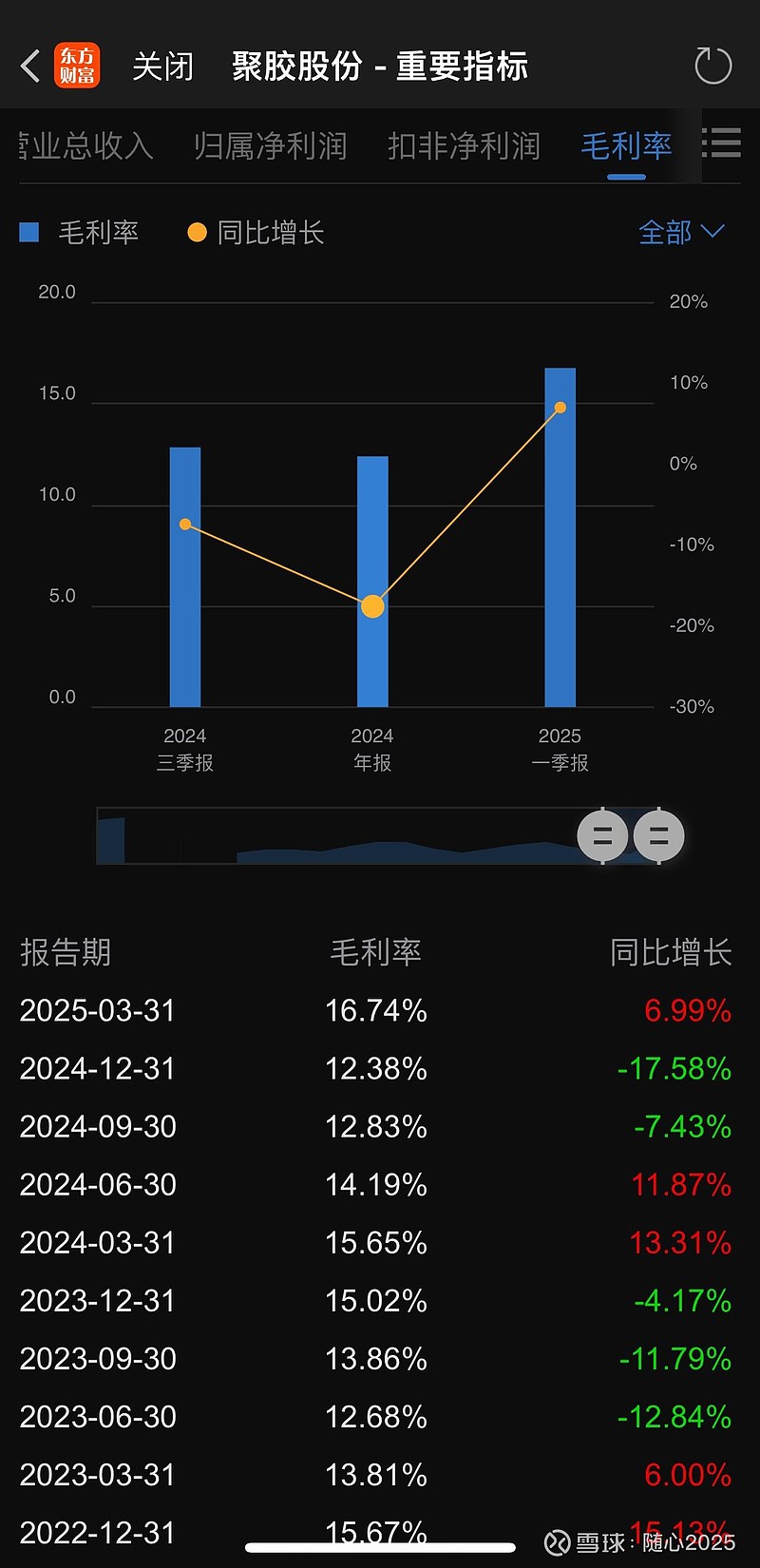This screenshot has height=1568, width=760.
Task: Switch to the 营业总收入 tab
Action: pyautogui.click(x=85, y=146)
